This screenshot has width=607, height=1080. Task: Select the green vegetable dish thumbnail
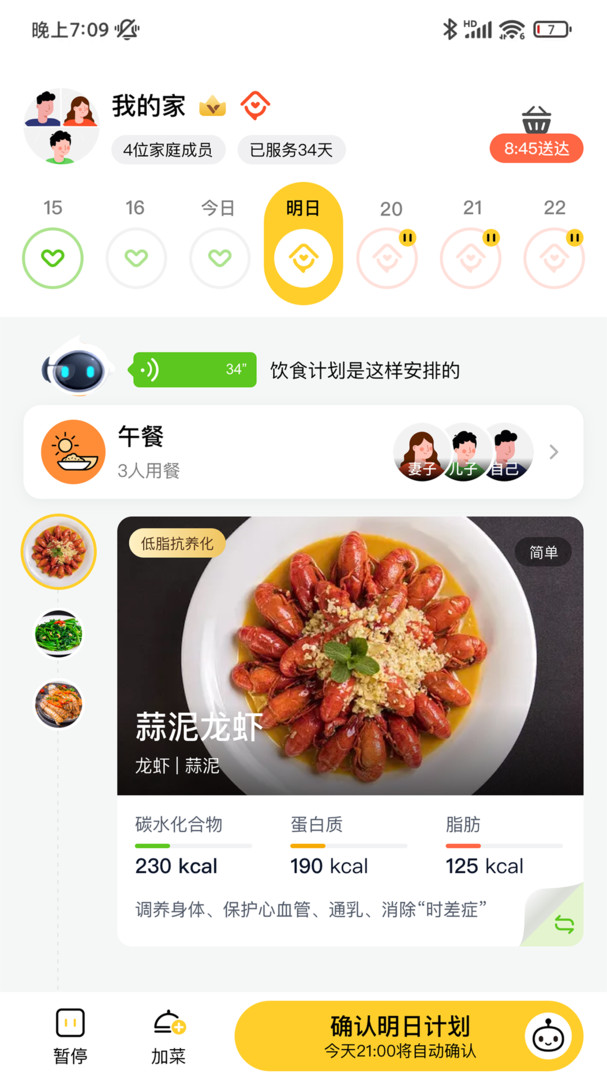click(59, 634)
